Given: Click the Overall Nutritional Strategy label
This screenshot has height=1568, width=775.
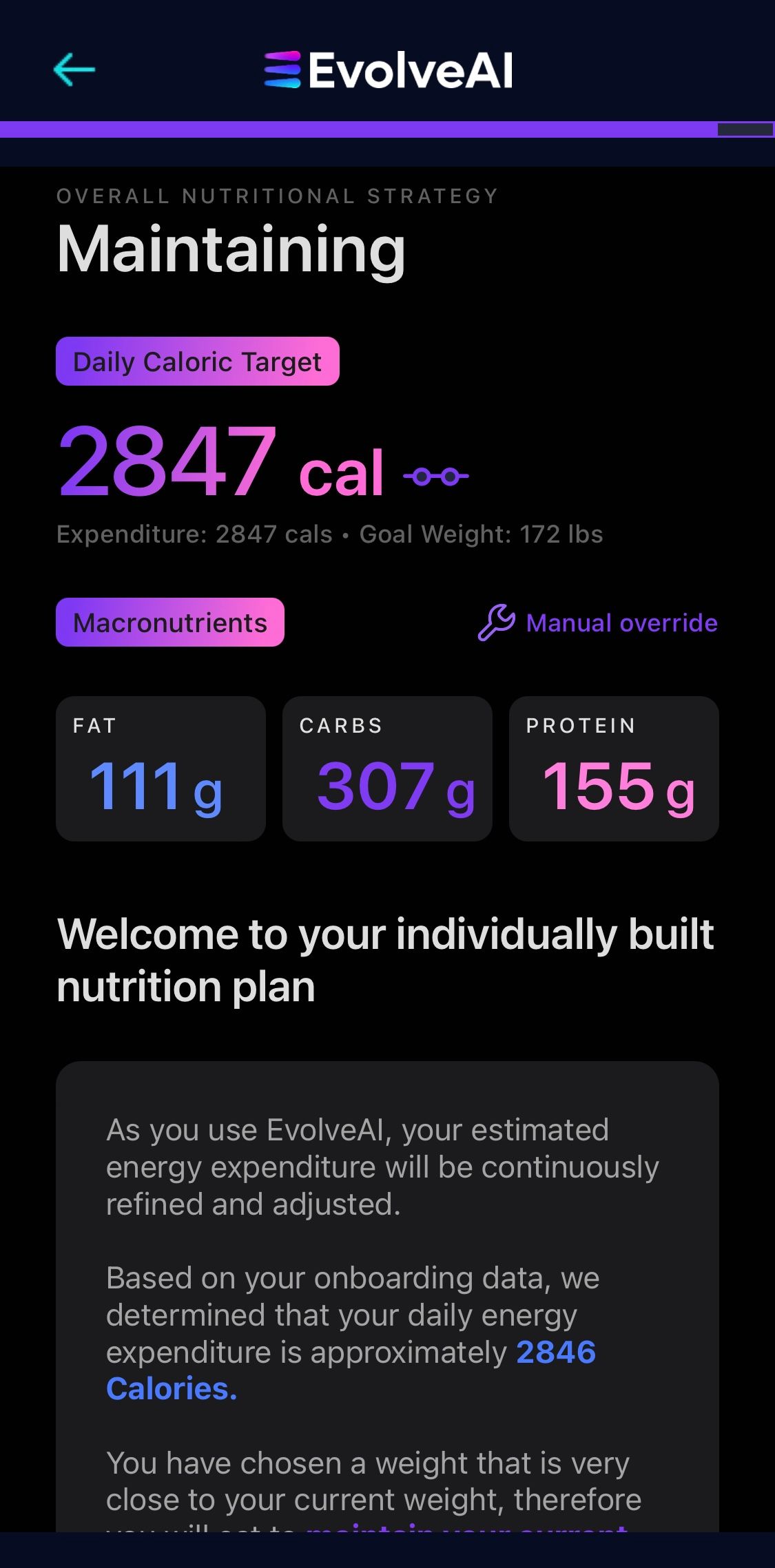Looking at the screenshot, I should [x=276, y=196].
